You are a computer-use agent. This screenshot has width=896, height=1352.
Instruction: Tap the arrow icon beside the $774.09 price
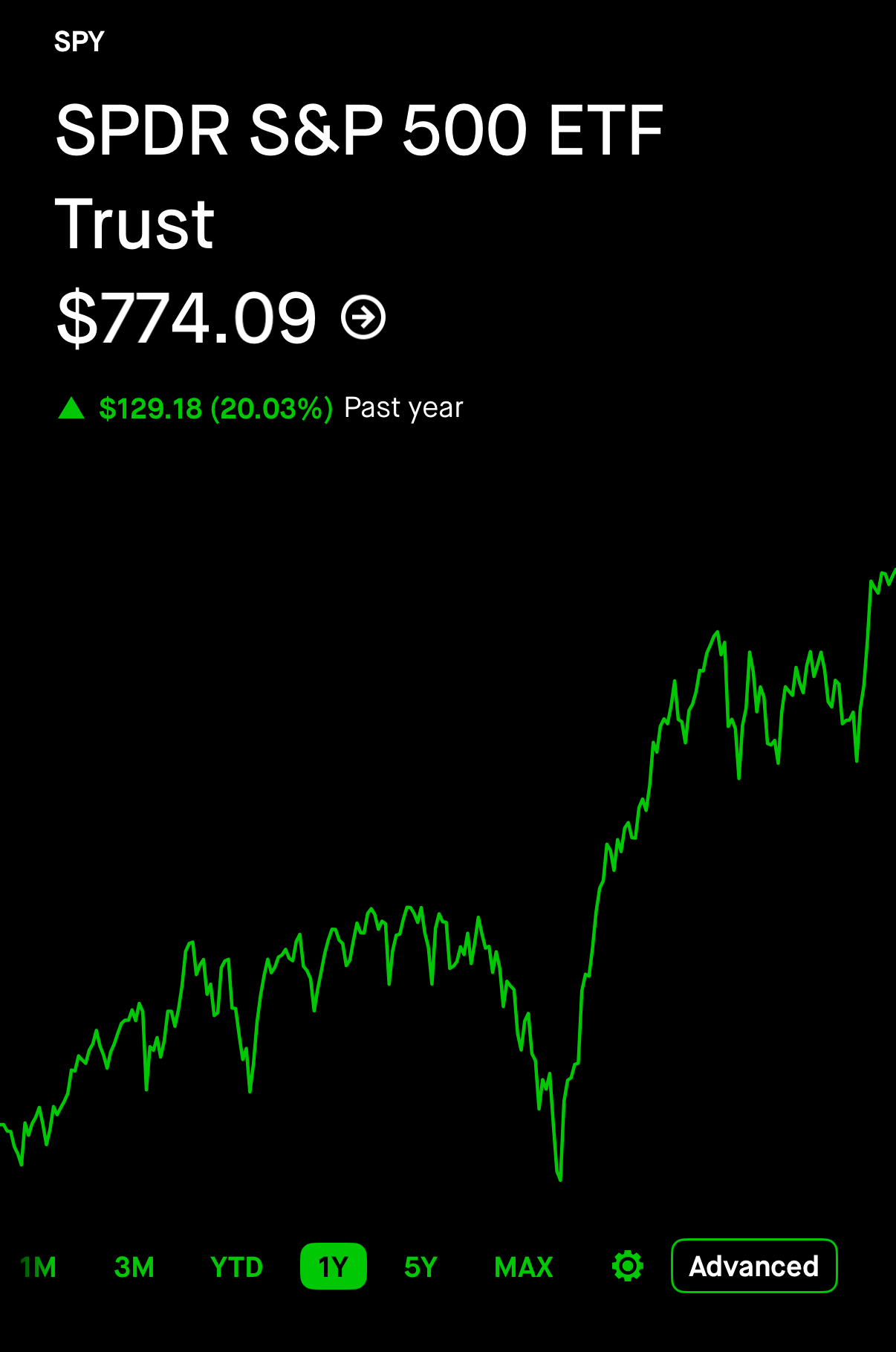click(363, 317)
